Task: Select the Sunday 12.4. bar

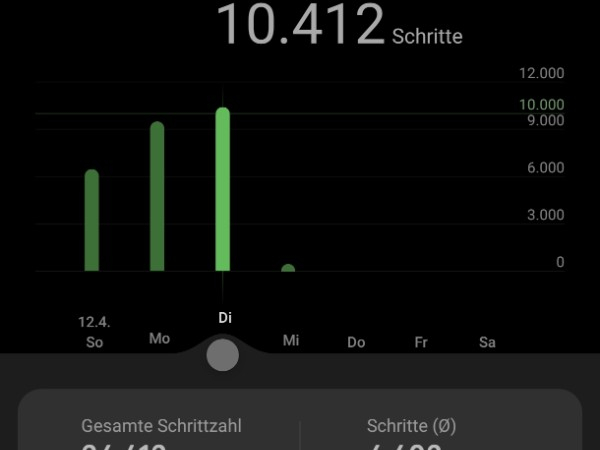Action: (92, 221)
